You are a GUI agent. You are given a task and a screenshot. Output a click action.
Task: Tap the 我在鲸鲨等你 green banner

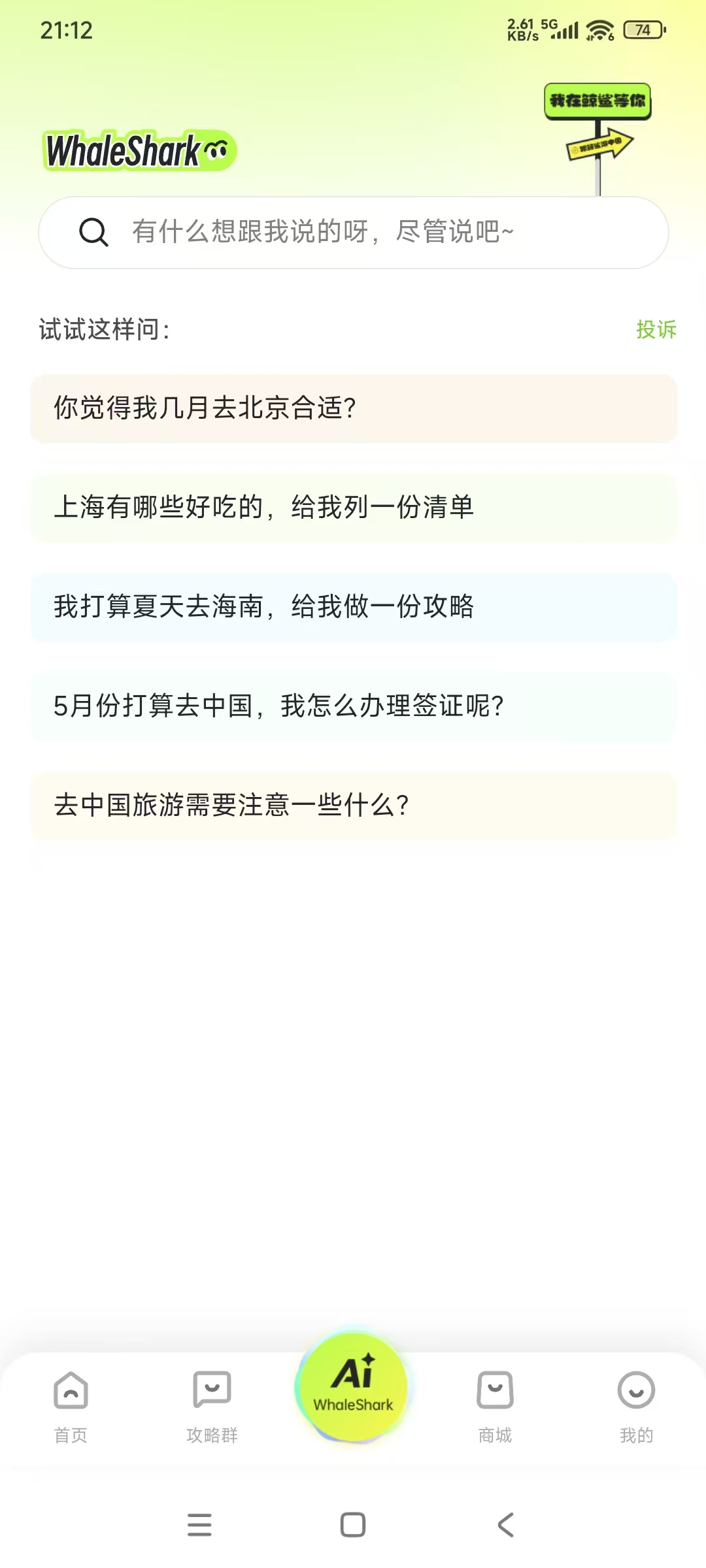coord(596,101)
